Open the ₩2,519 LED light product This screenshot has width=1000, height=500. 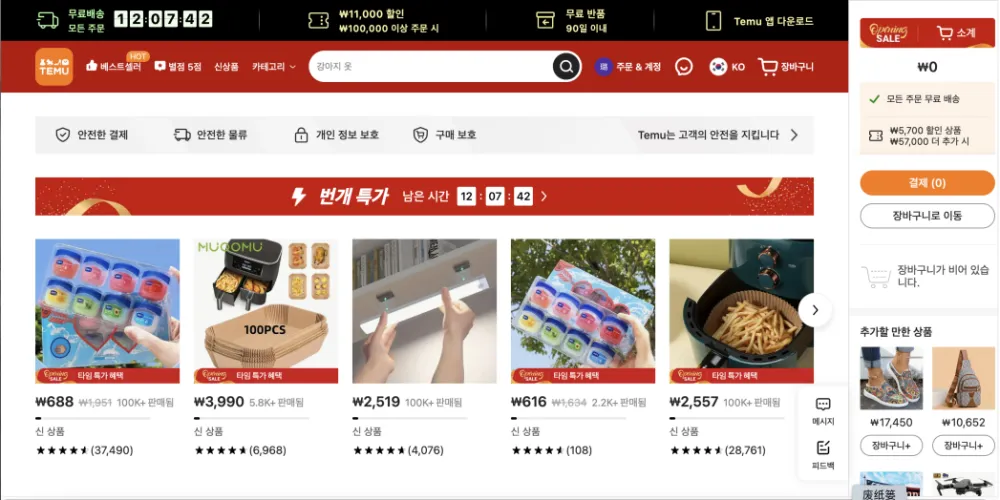pyautogui.click(x=424, y=311)
